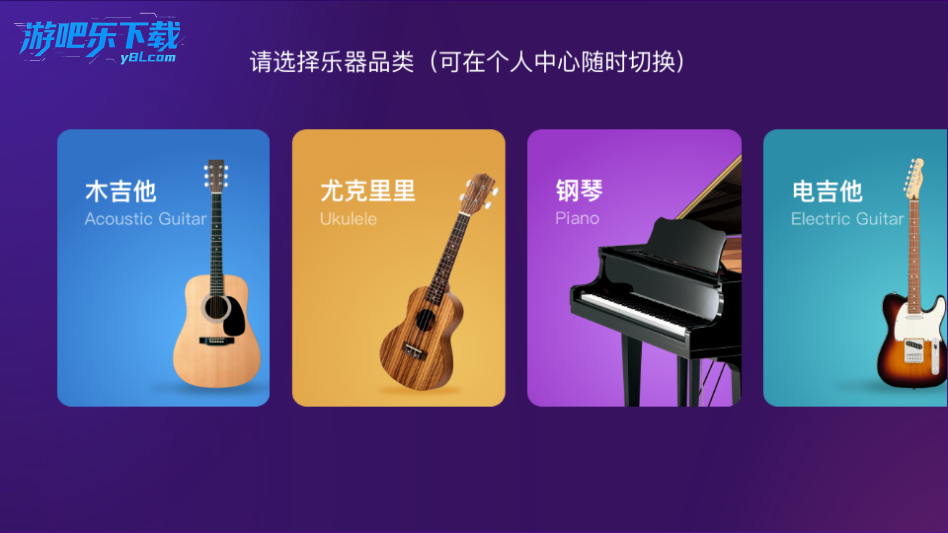948x533 pixels.
Task: Pick the 钢琴 Piano card
Action: (634, 268)
